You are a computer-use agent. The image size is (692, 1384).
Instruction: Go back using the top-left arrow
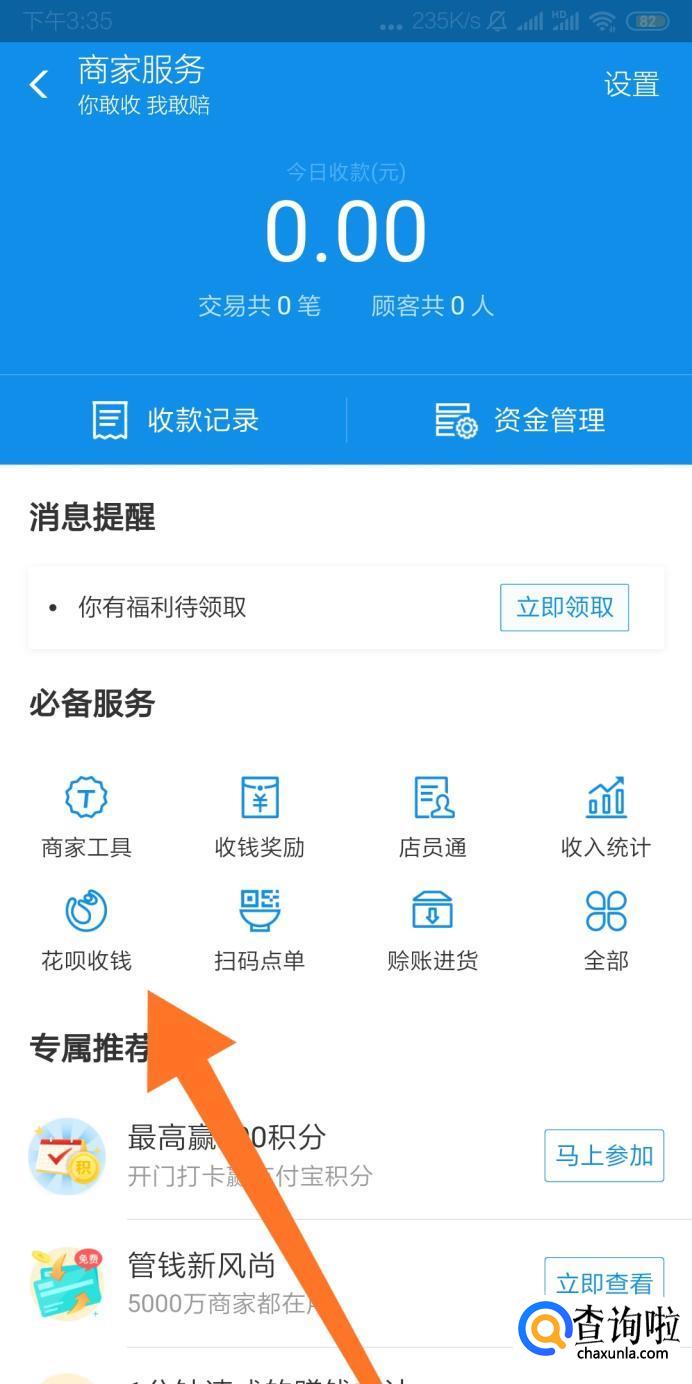pos(38,85)
